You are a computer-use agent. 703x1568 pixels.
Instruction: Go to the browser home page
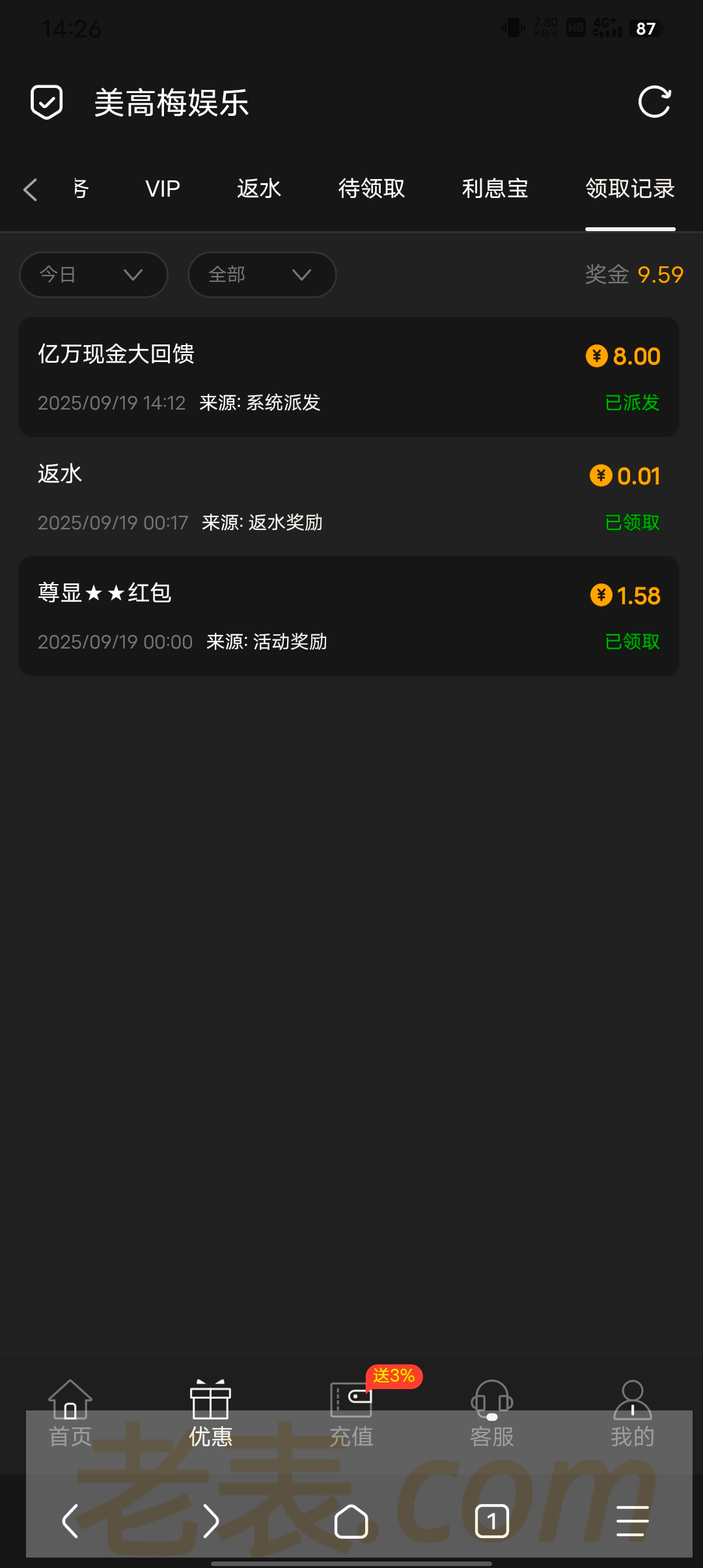coord(351,1521)
